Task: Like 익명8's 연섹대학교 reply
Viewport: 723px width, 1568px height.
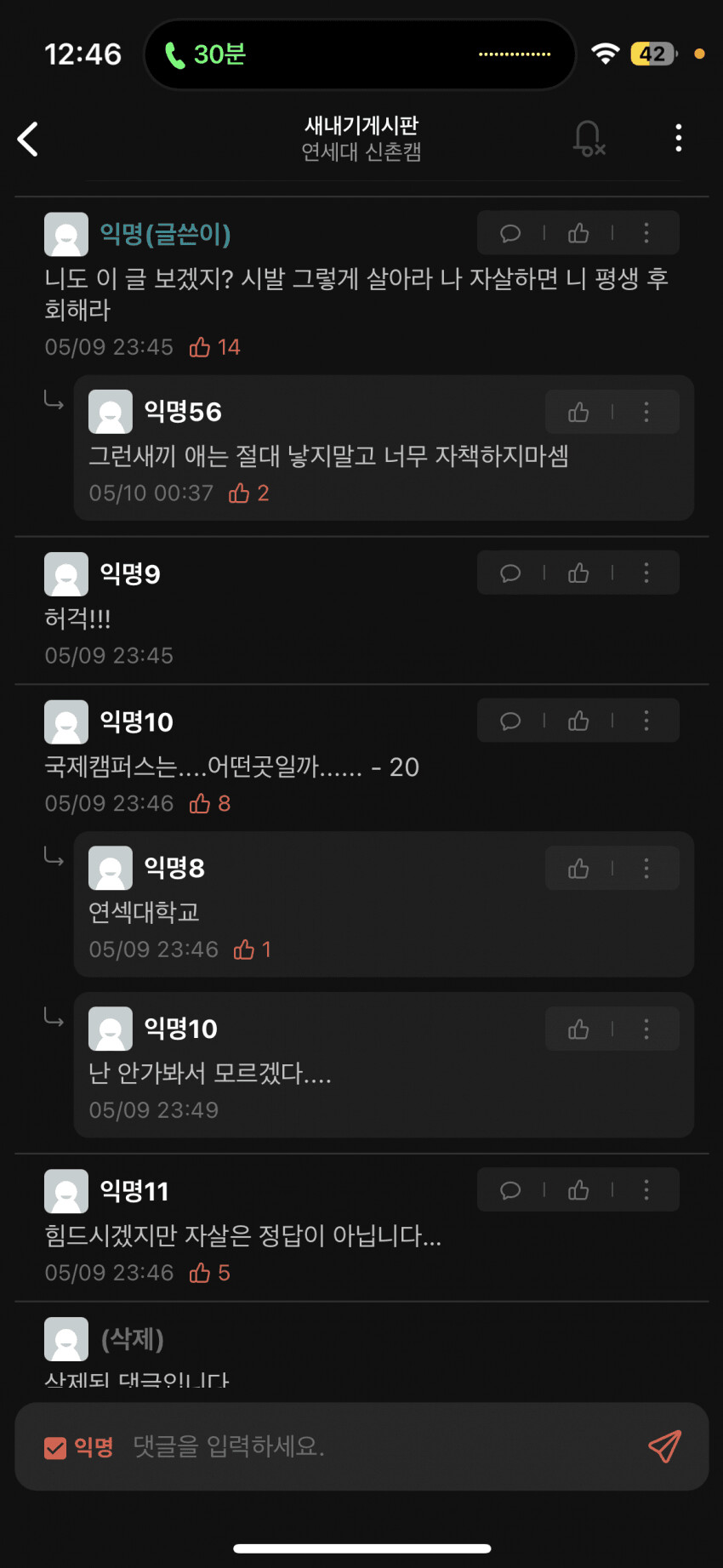Action: tap(578, 869)
